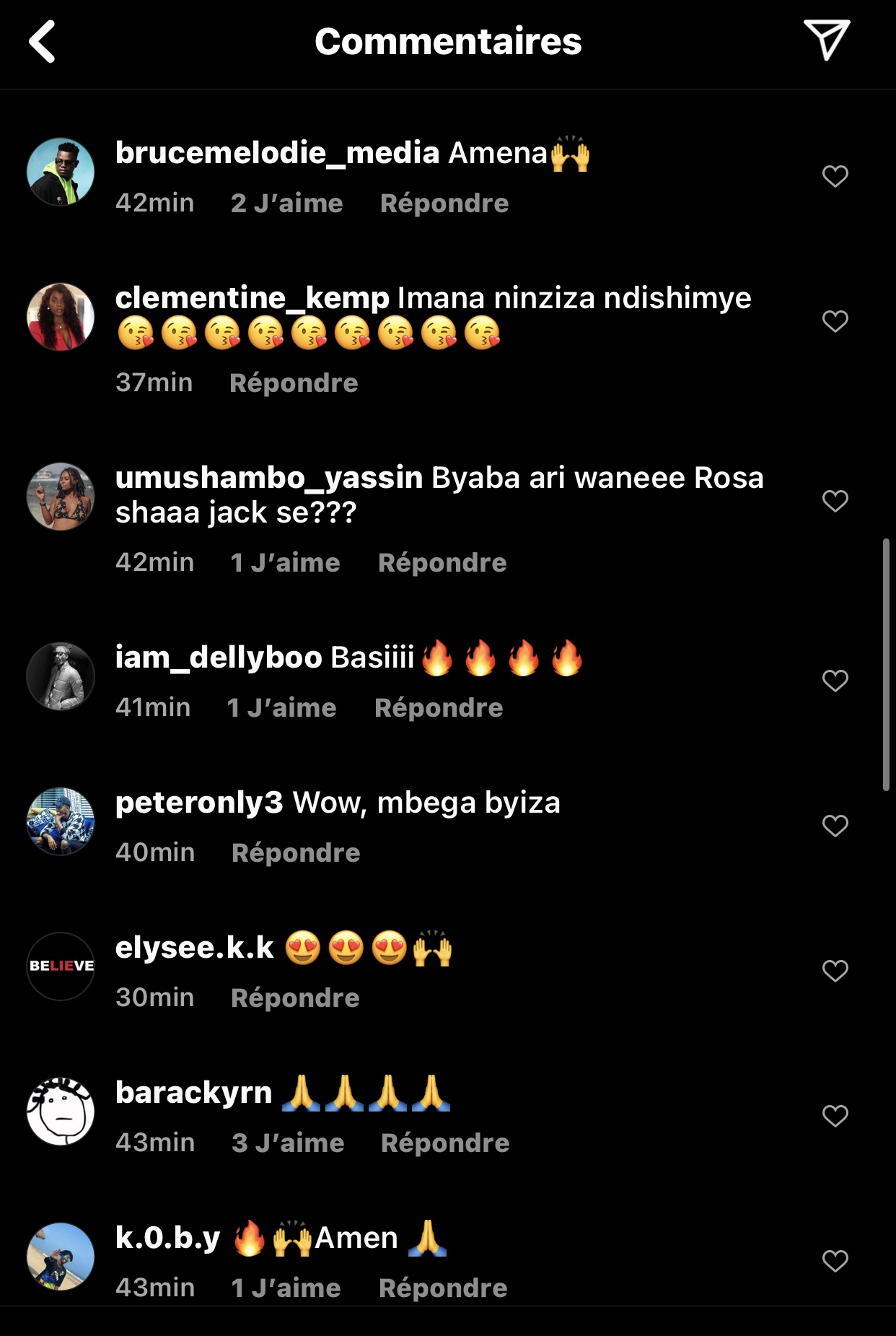Open clementine_kemp's profile picture
The height and width of the screenshot is (1336, 896).
pos(61,317)
